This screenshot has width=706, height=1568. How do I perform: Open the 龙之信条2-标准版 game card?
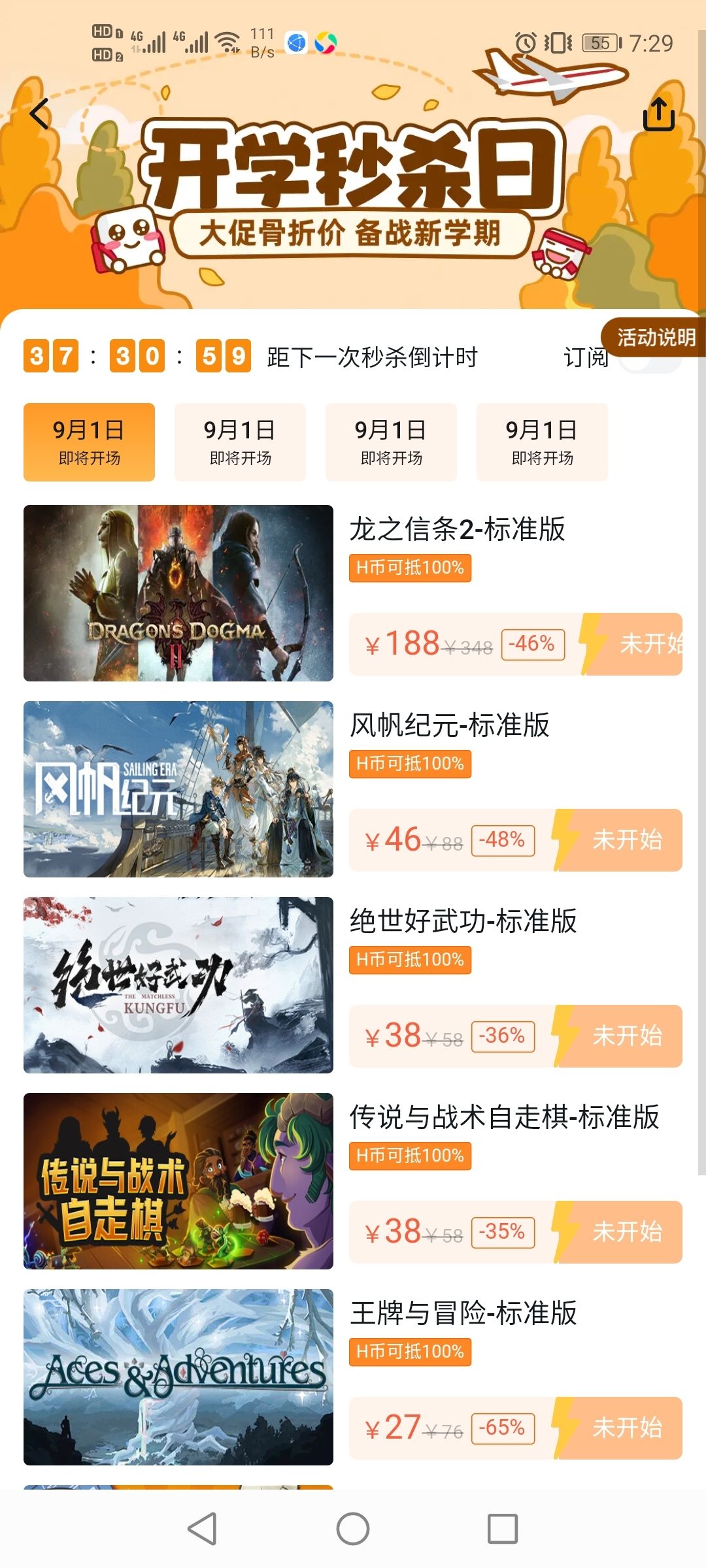[178, 593]
